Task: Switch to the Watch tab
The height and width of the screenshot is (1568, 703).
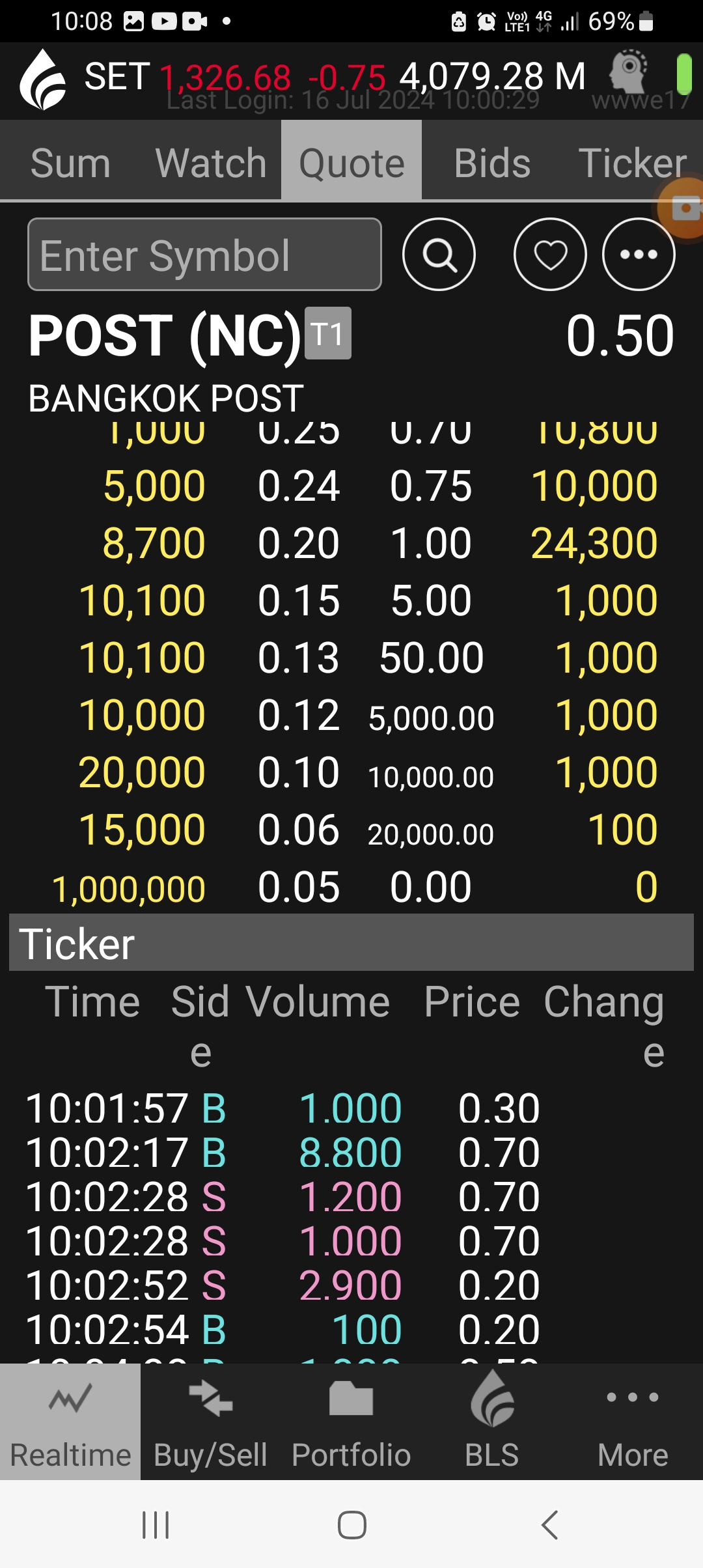Action: pos(211,162)
